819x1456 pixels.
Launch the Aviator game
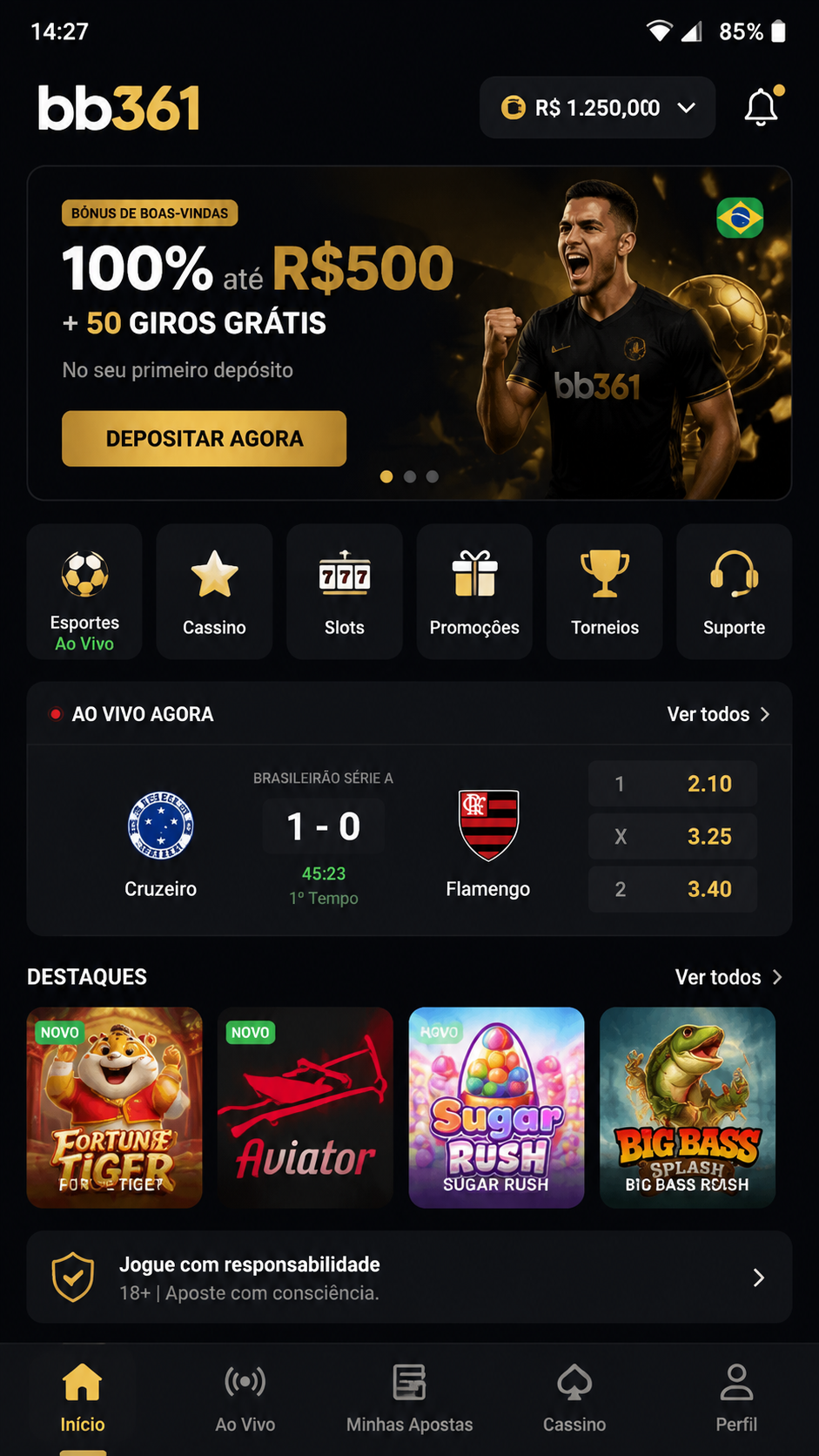coord(305,1108)
